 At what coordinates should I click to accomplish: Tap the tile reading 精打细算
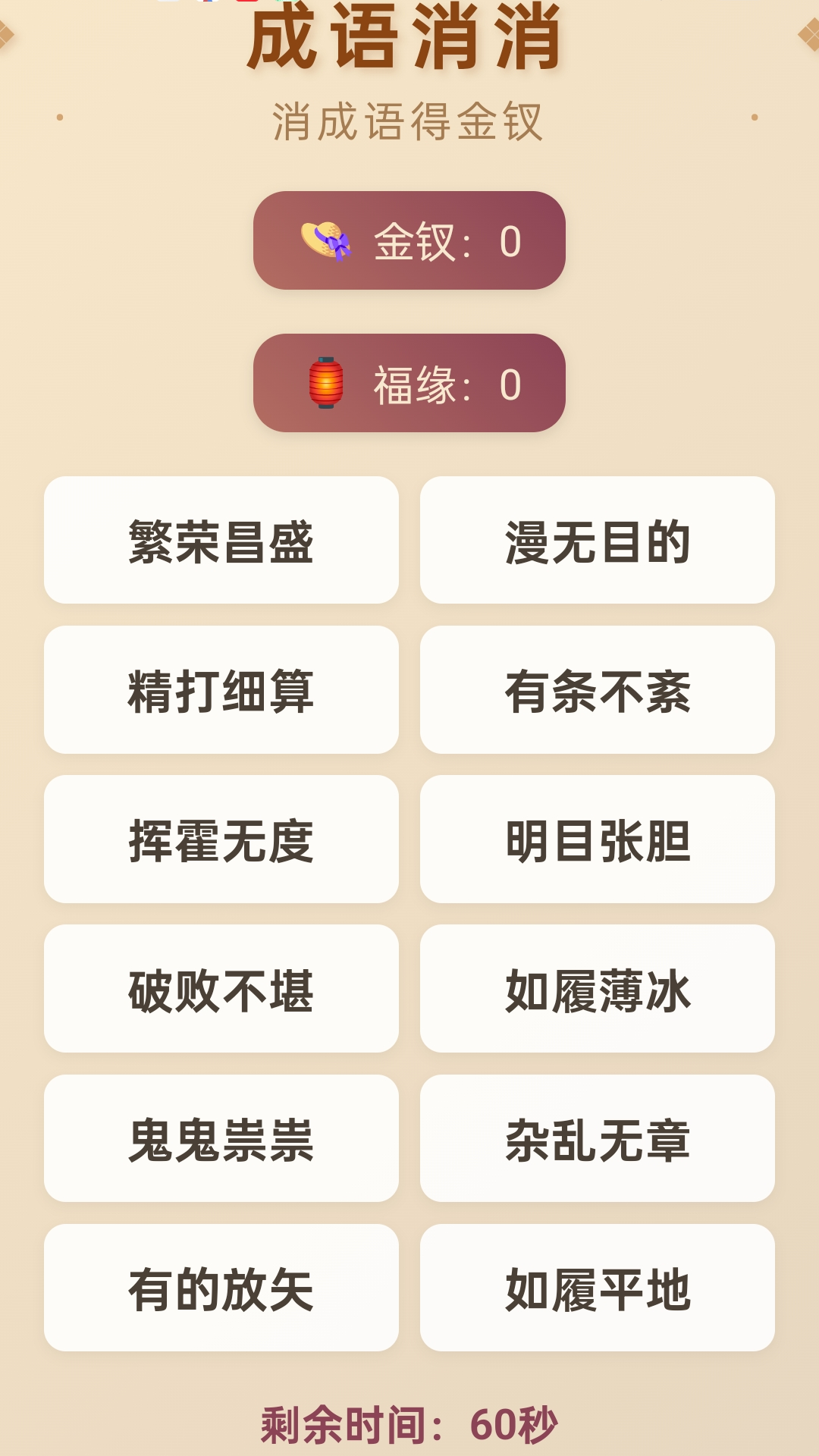[x=222, y=689]
